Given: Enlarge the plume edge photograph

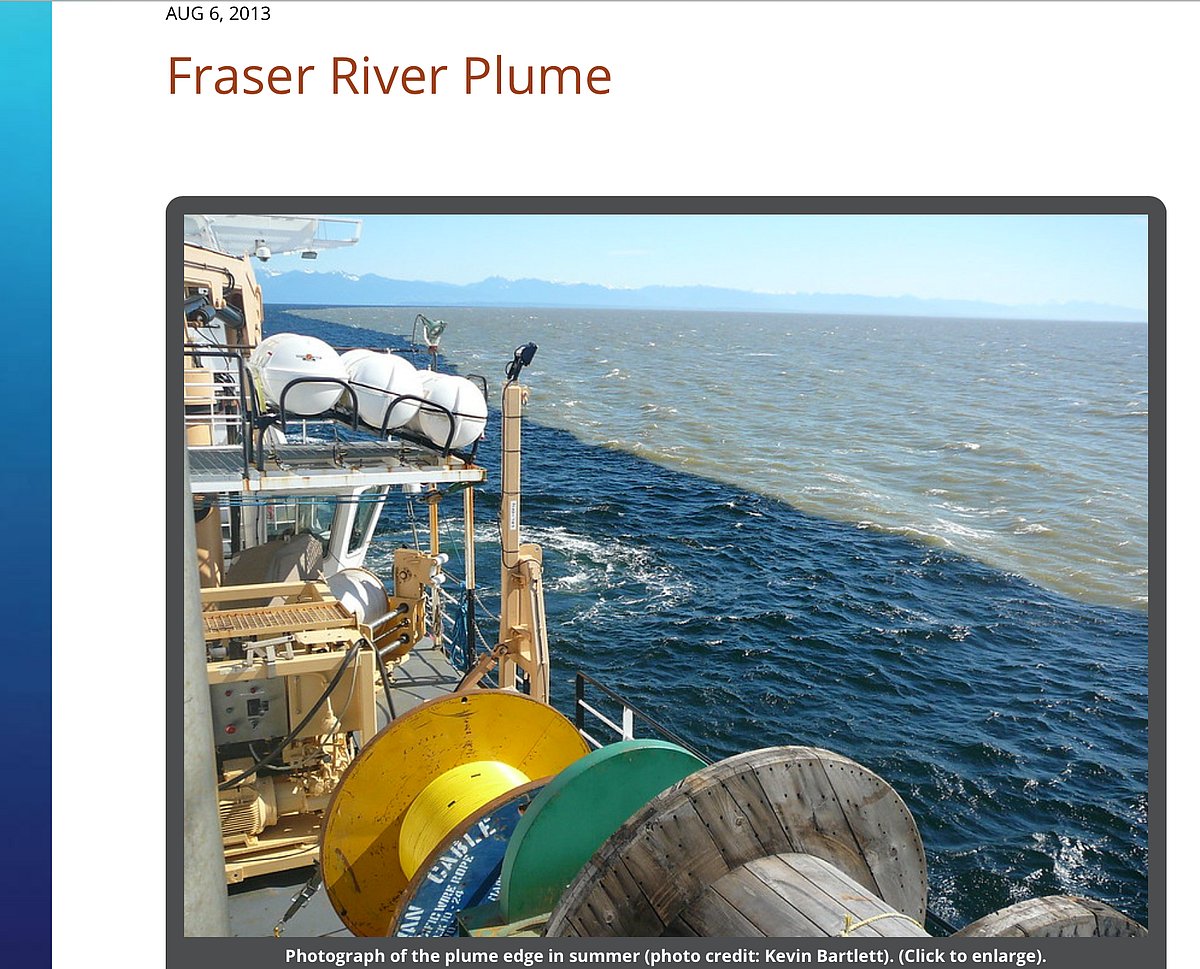Looking at the screenshot, I should pyautogui.click(x=665, y=575).
